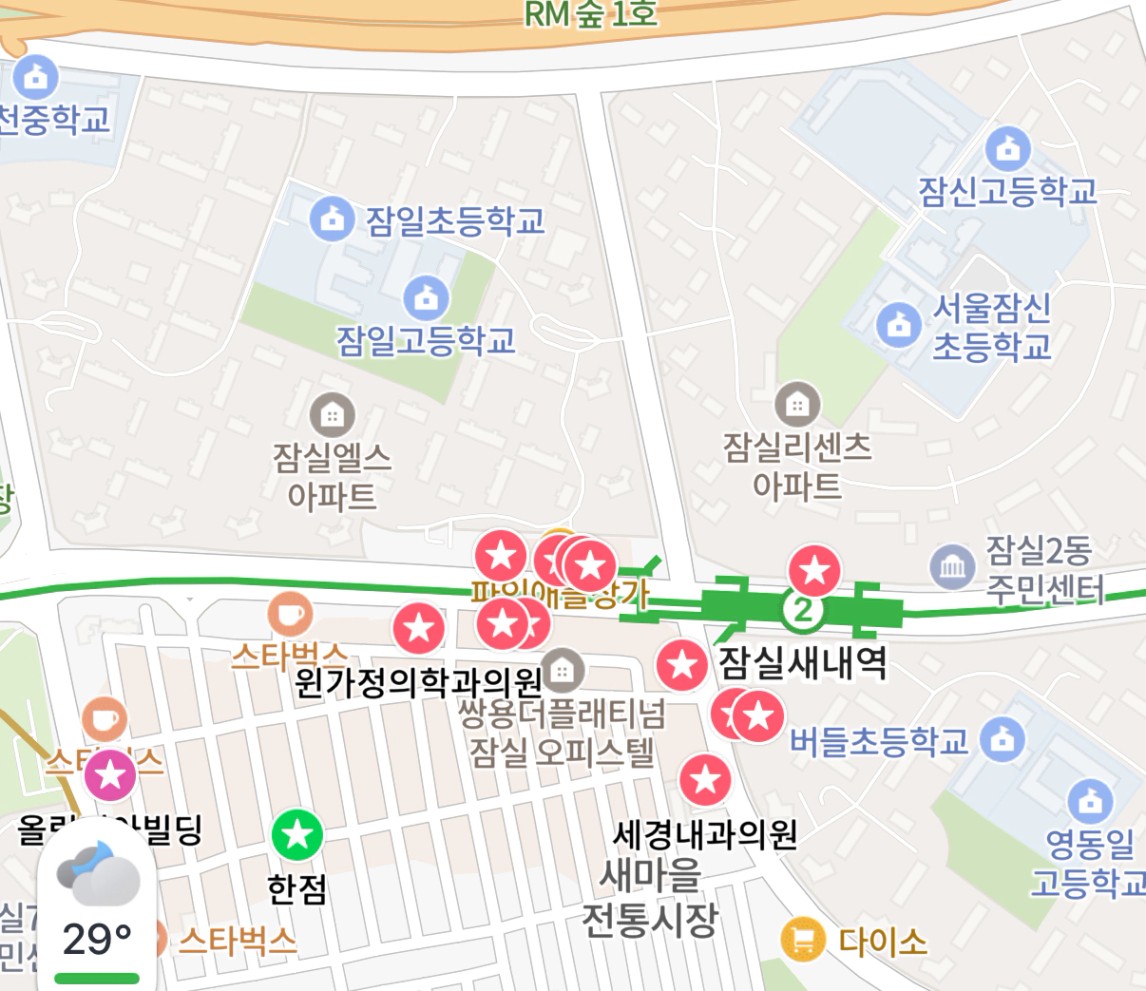Screen dimensions: 1146x991
Task: Open the 29° weather widget
Action: [x=97, y=908]
